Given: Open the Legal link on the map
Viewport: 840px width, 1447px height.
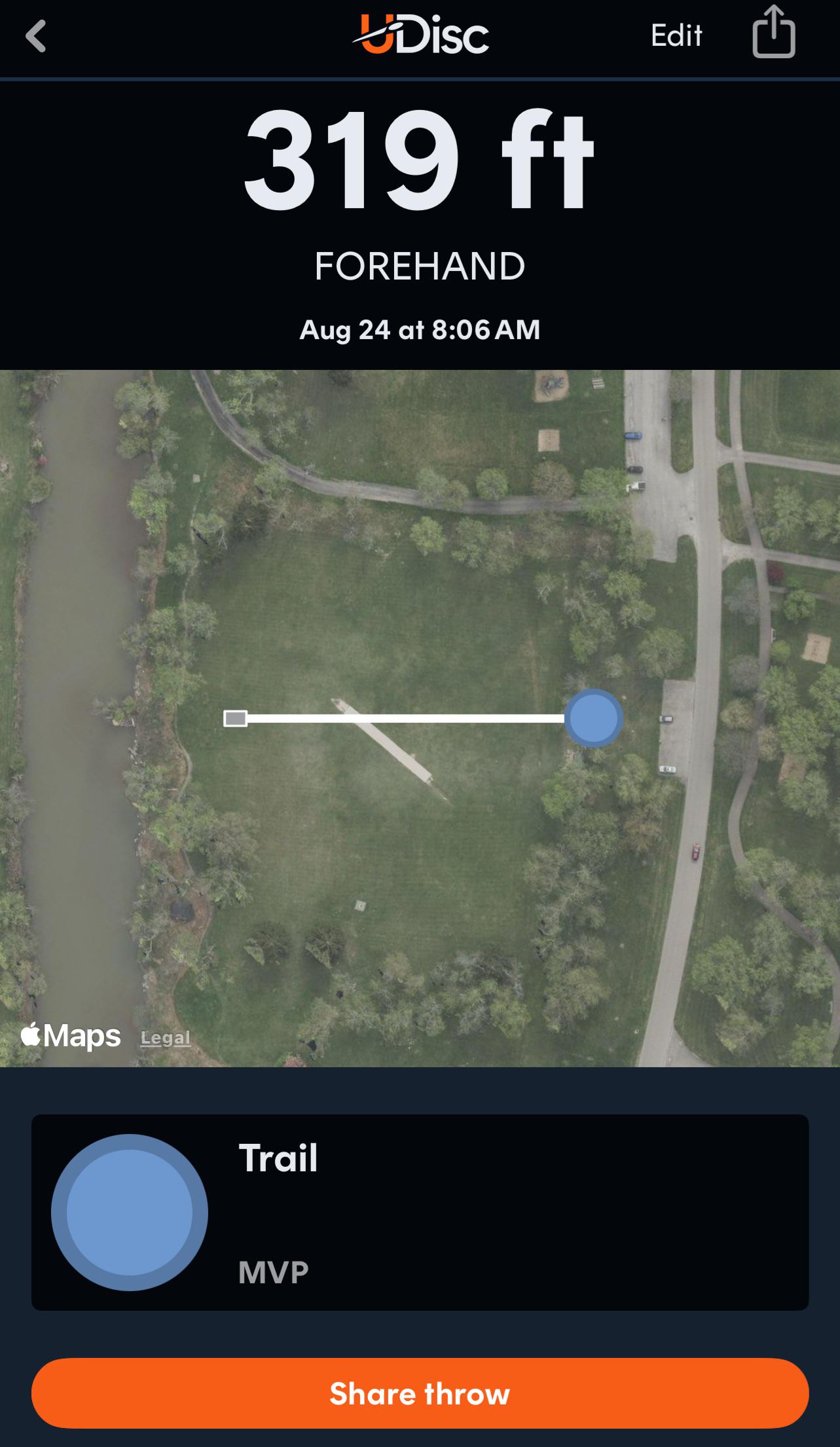Looking at the screenshot, I should coord(166,1038).
